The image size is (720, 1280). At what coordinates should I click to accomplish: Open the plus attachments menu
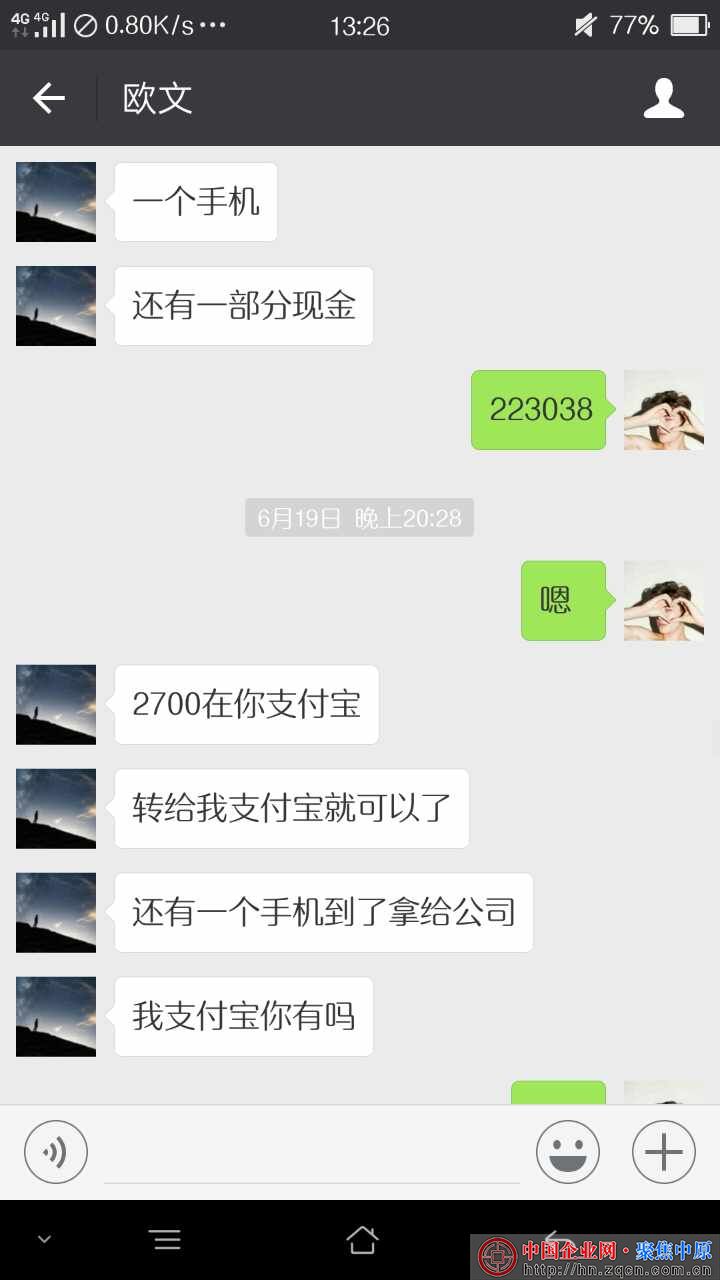663,1152
